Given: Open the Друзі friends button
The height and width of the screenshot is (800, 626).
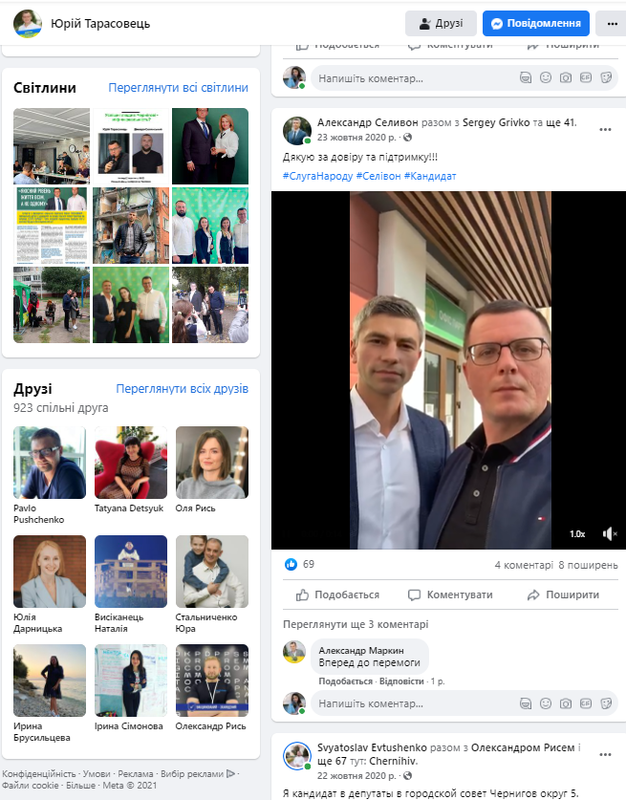Looking at the screenshot, I should coord(440,23).
